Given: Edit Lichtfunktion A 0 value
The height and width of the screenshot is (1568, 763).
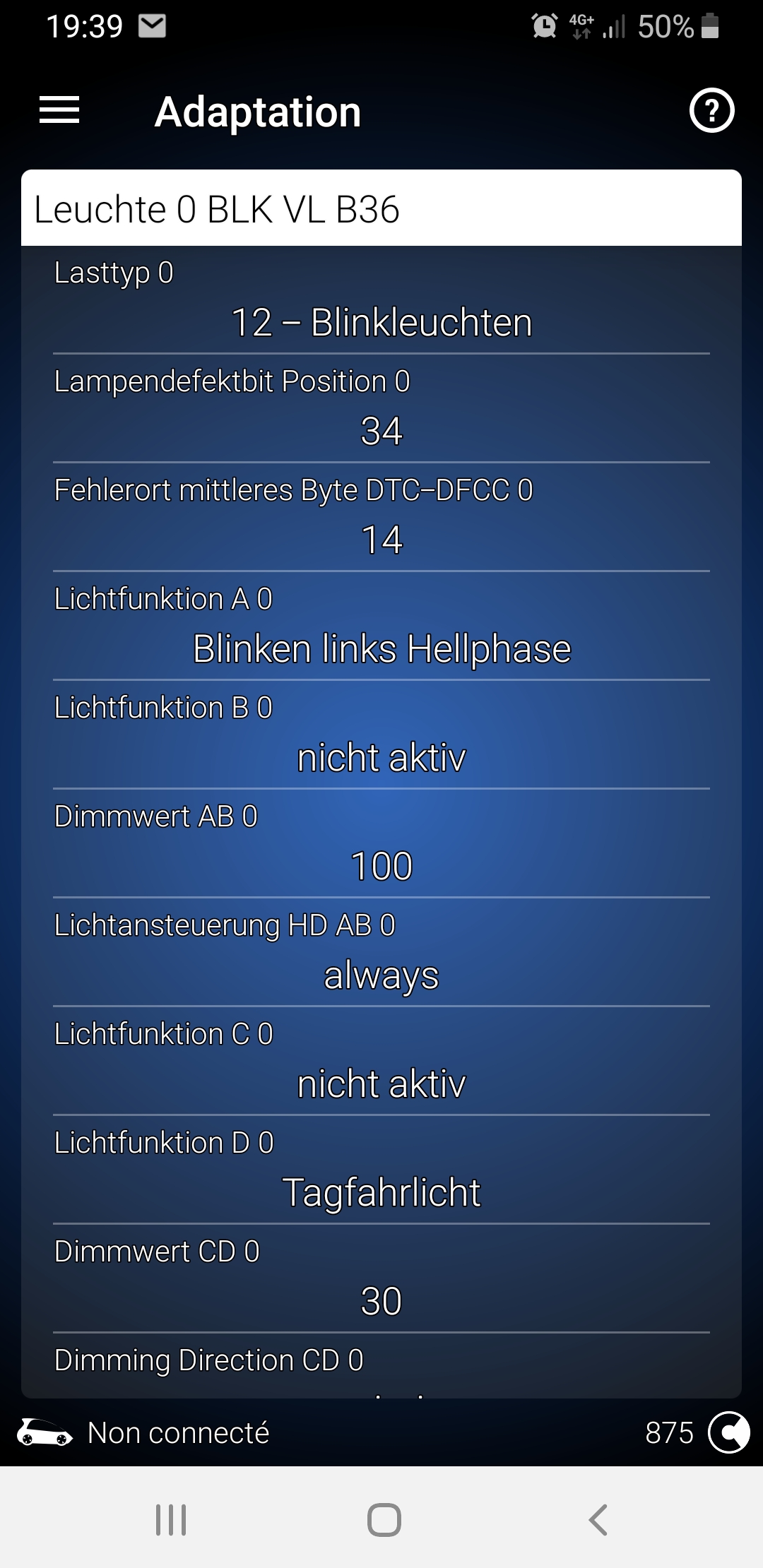Looking at the screenshot, I should (x=381, y=648).
